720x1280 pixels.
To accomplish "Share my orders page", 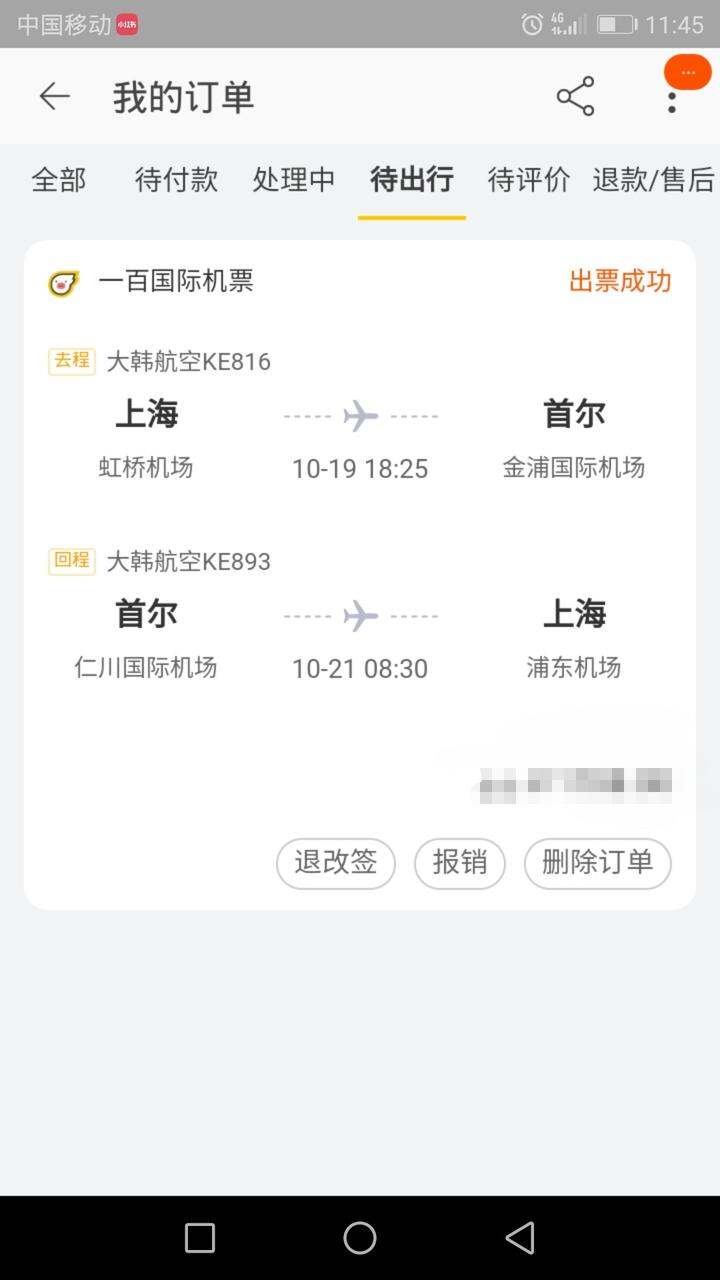I will click(x=575, y=96).
